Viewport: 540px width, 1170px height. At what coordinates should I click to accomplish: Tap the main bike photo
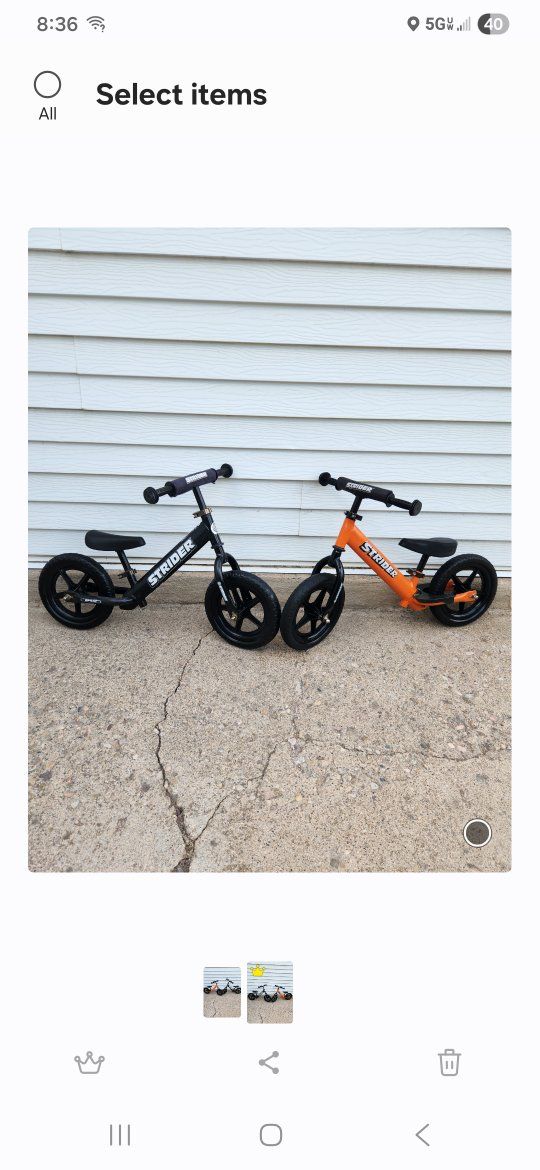click(270, 550)
